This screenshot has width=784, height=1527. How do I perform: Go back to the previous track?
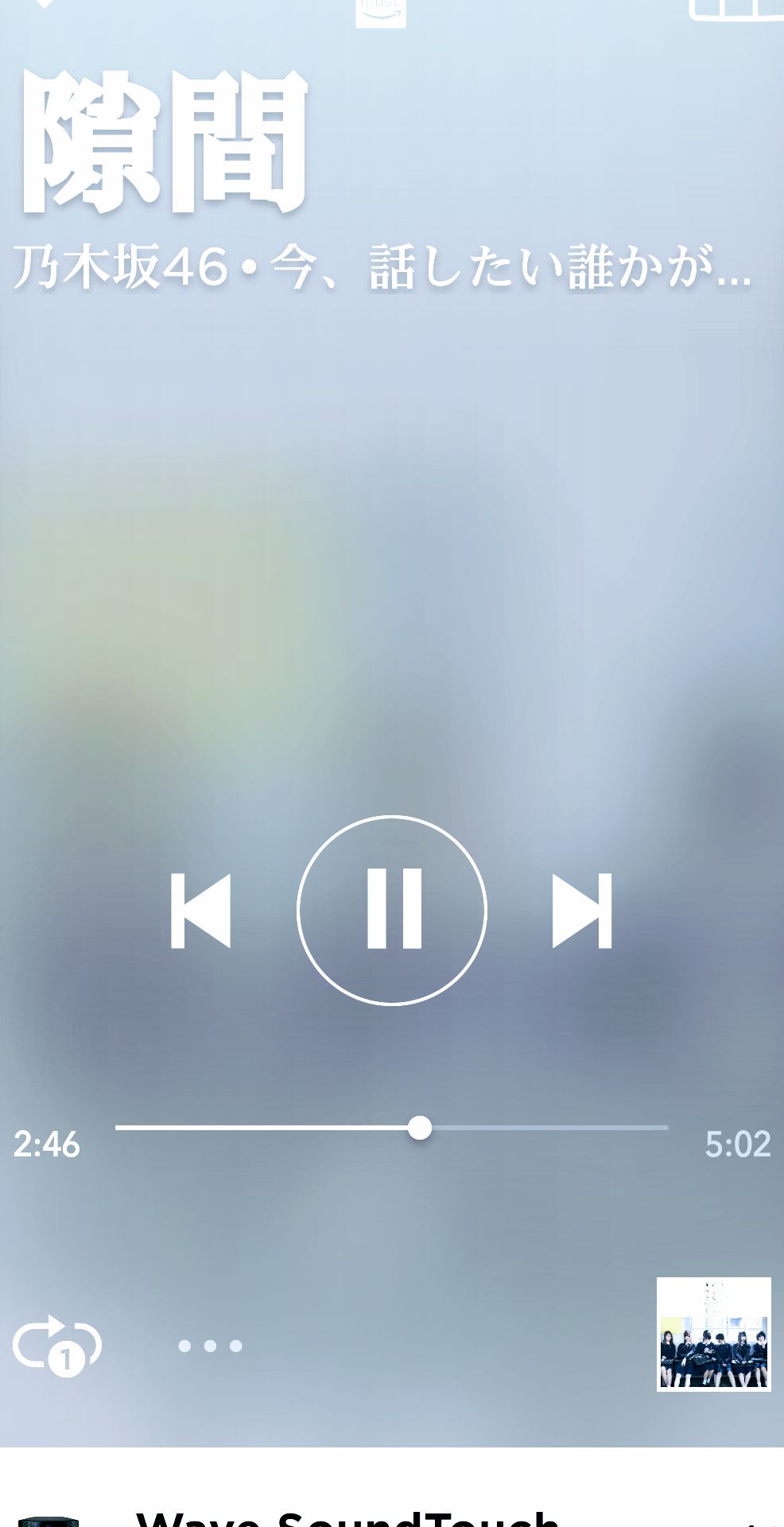click(200, 911)
